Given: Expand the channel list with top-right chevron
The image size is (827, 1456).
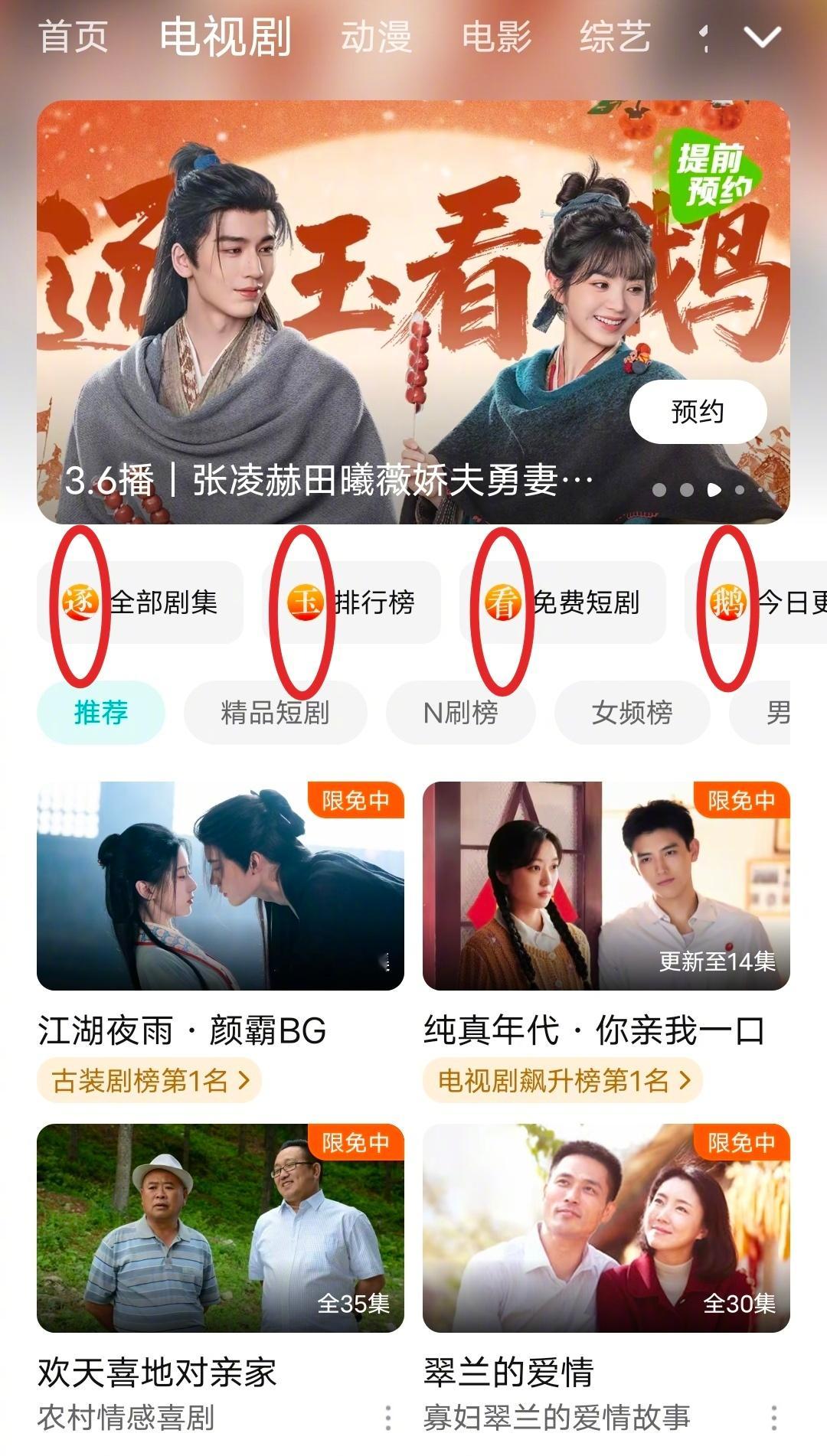Looking at the screenshot, I should click(x=763, y=36).
